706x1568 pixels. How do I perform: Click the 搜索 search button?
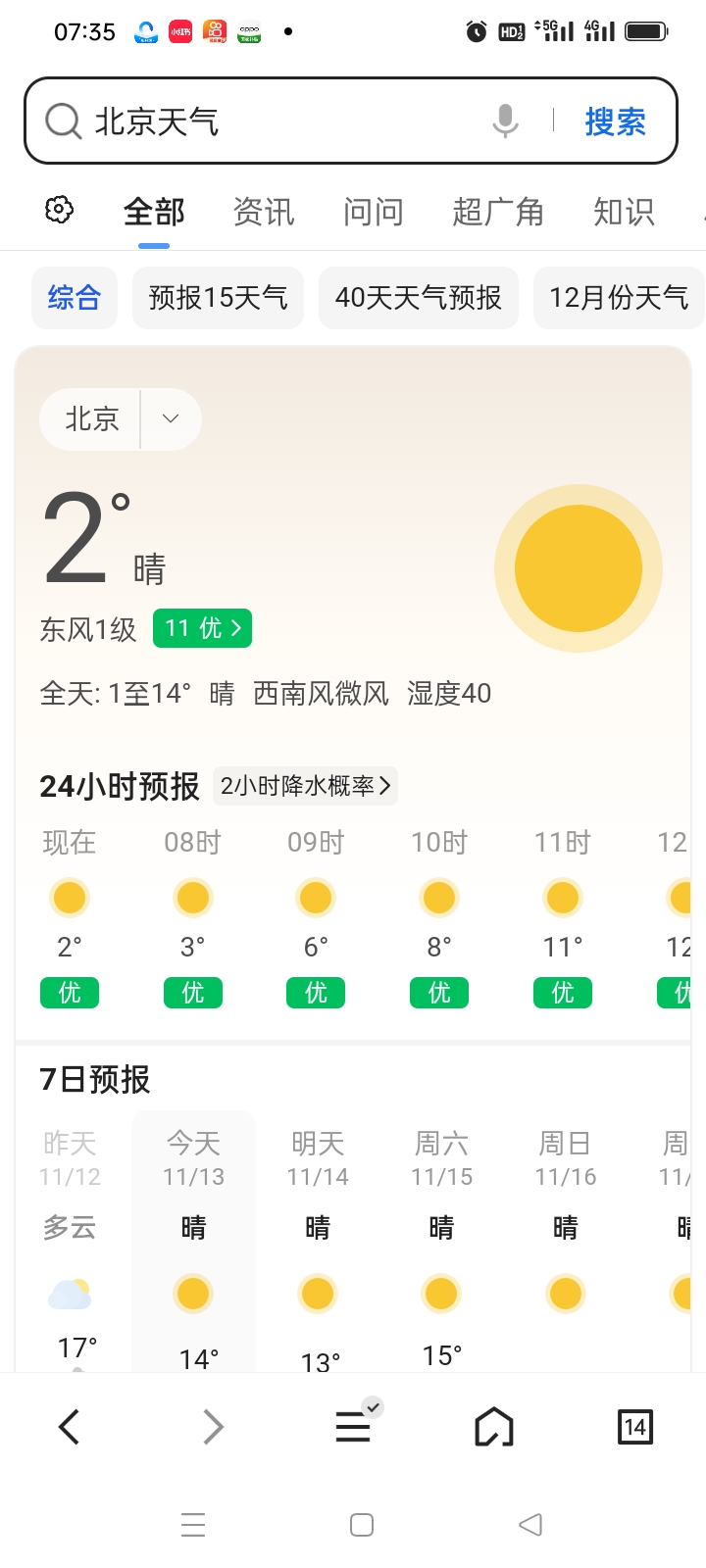click(x=616, y=120)
